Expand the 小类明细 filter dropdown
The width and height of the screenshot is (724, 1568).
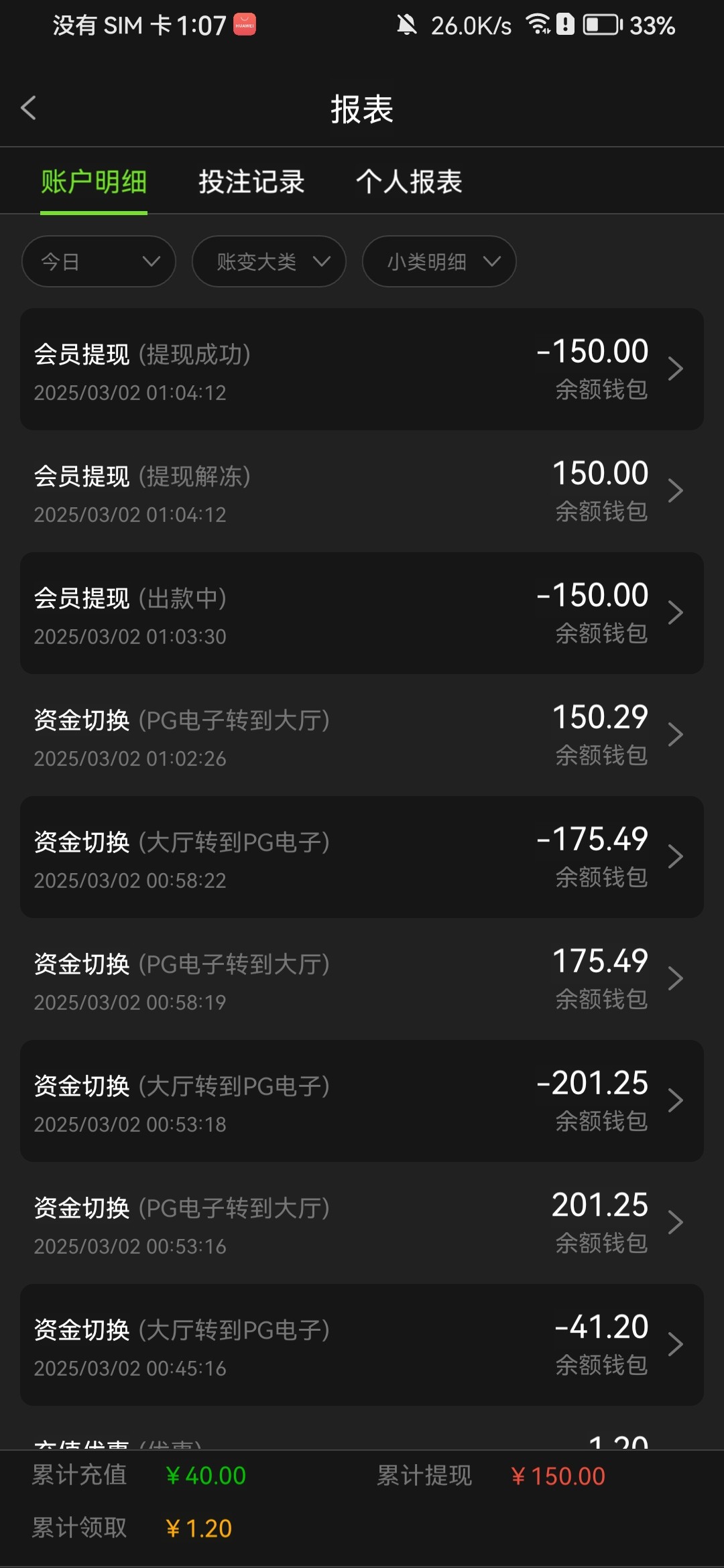coord(439,261)
